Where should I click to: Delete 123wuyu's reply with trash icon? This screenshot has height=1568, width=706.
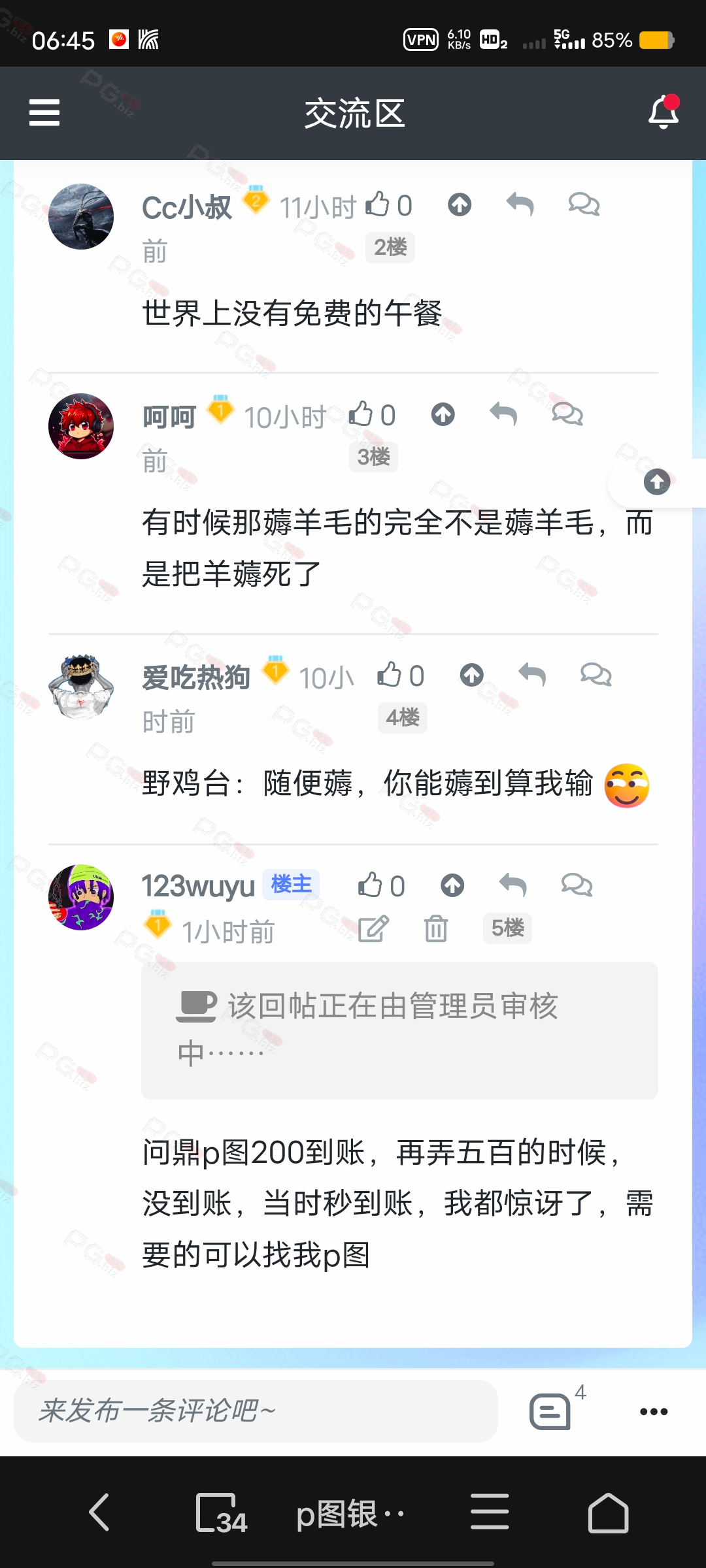[x=435, y=928]
